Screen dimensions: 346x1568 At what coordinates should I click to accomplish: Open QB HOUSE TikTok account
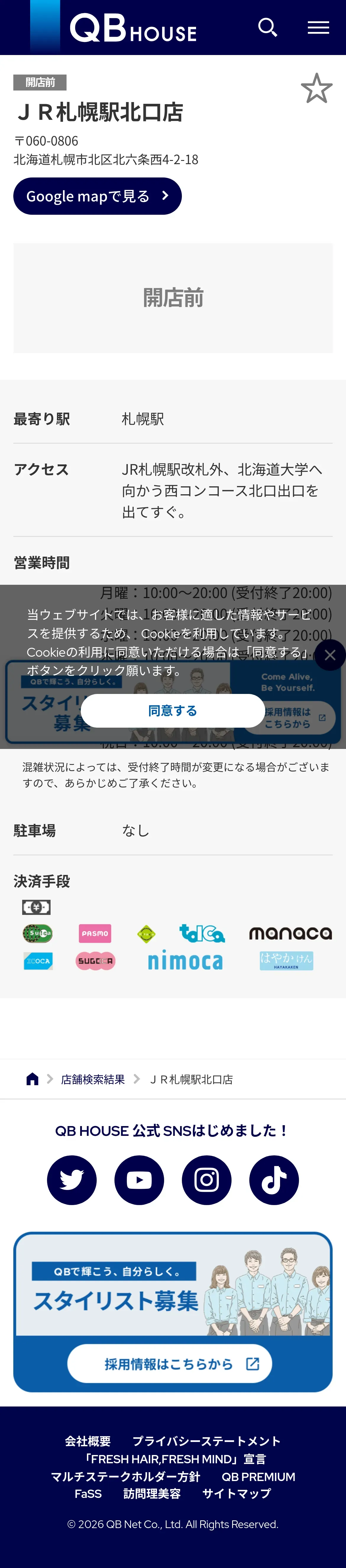[x=274, y=1180]
